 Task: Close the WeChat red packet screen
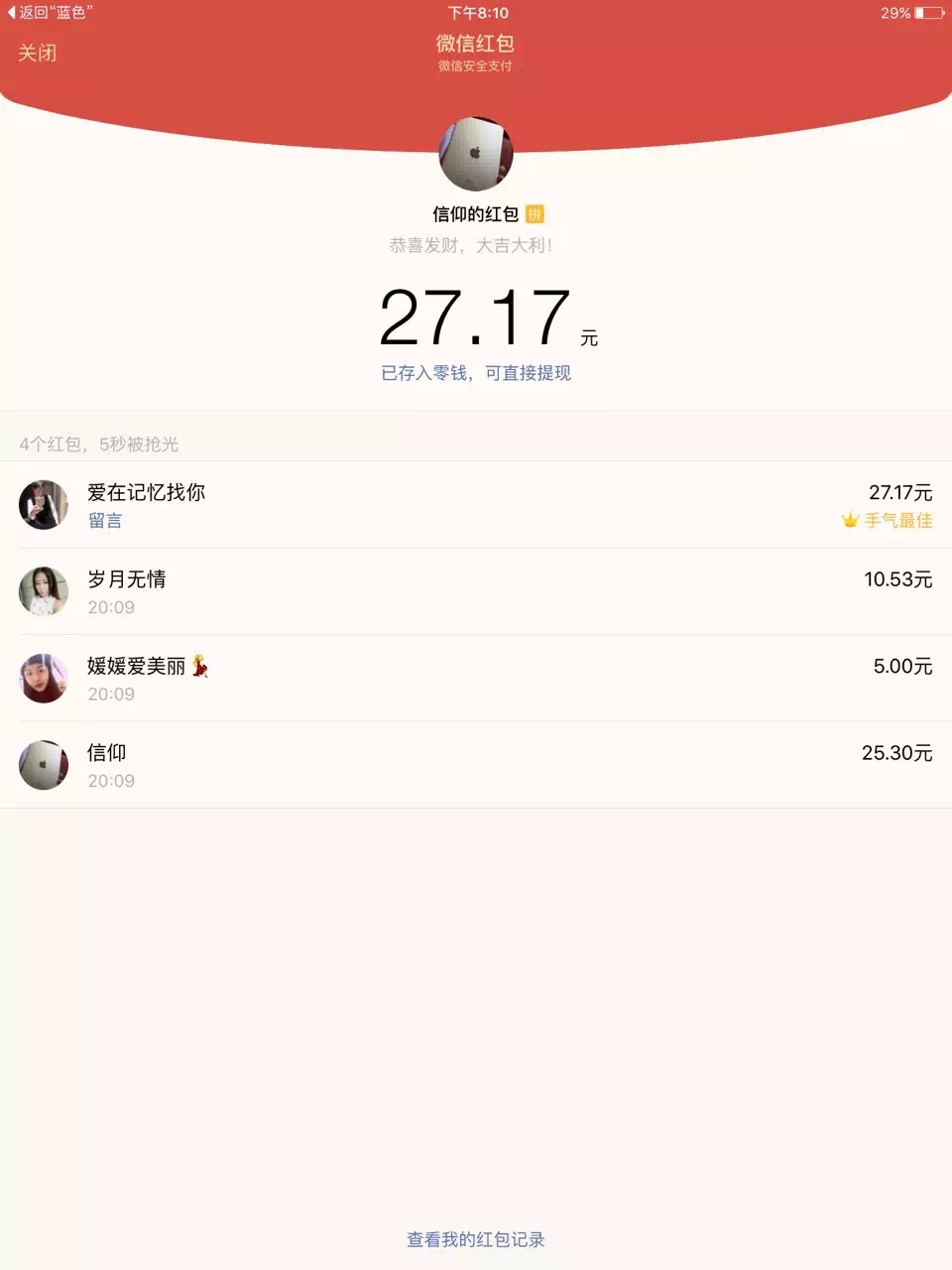38,53
